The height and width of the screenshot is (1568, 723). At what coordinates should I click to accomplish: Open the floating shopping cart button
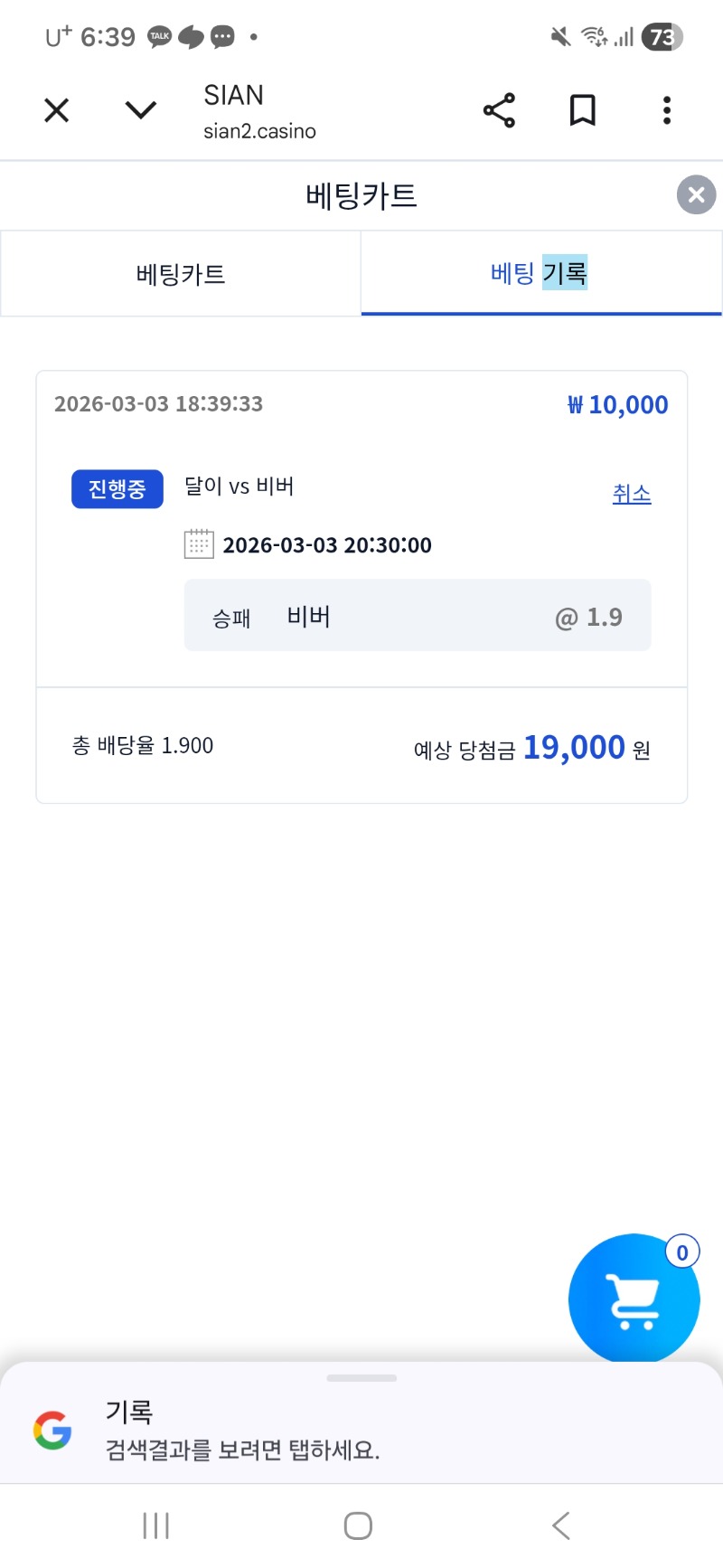click(634, 1299)
